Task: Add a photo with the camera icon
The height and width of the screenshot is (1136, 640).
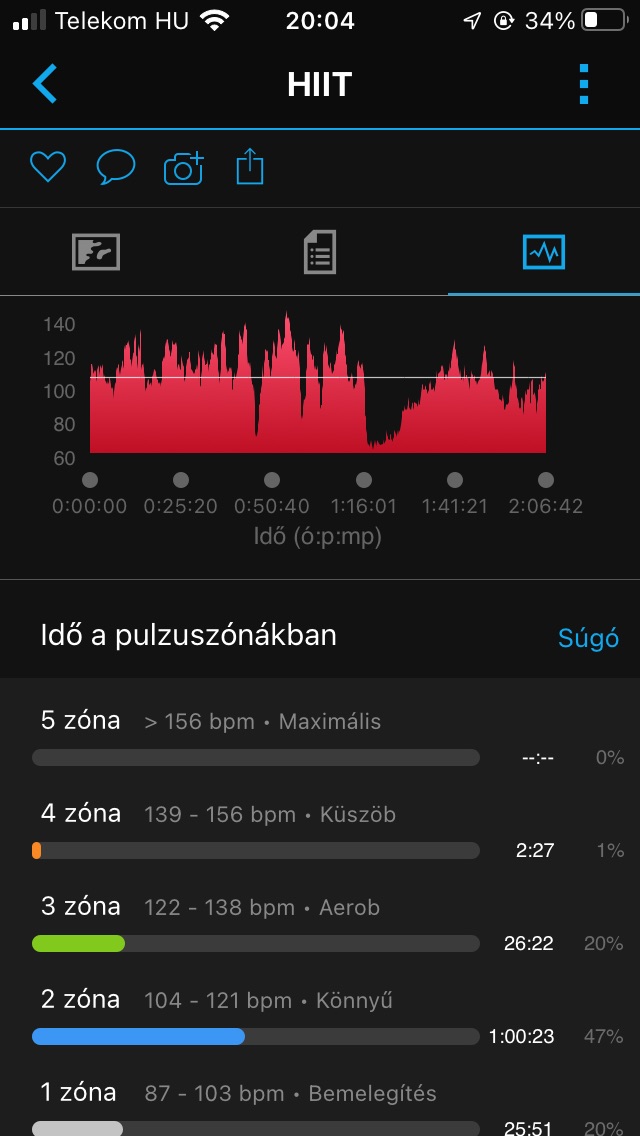Action: [183, 168]
